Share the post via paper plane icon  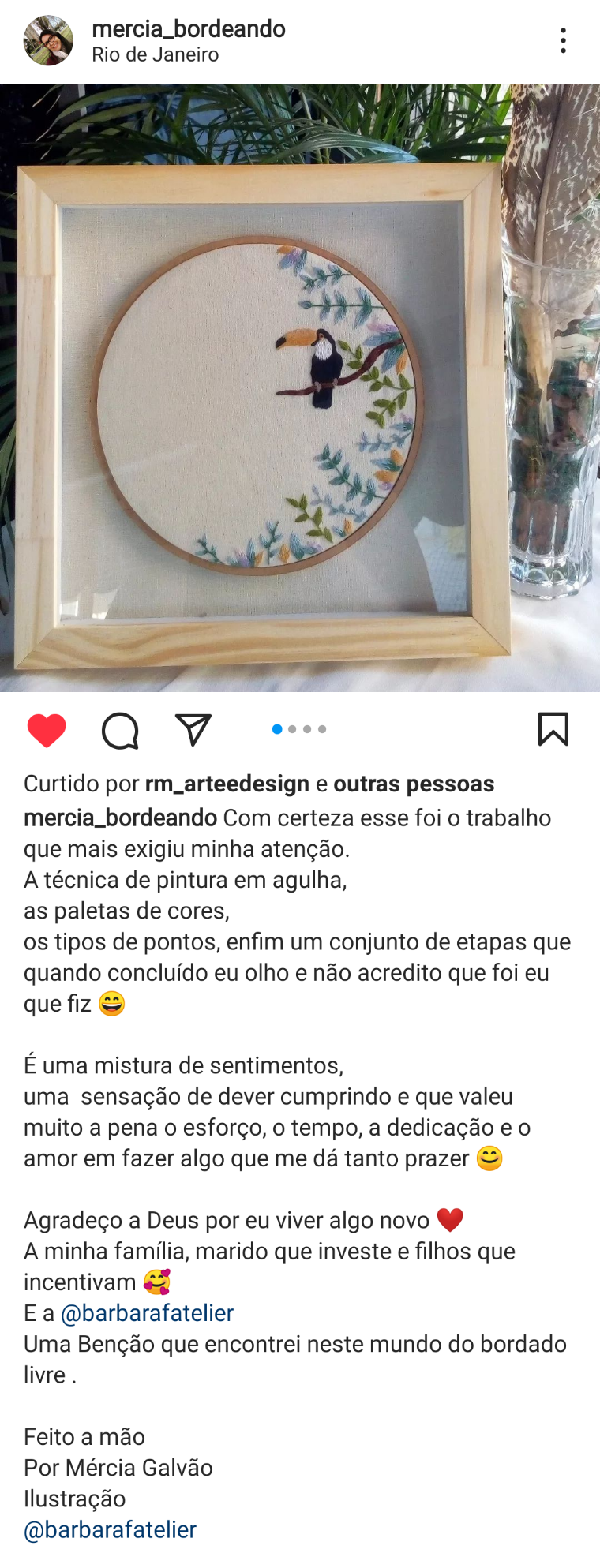pyautogui.click(x=193, y=730)
